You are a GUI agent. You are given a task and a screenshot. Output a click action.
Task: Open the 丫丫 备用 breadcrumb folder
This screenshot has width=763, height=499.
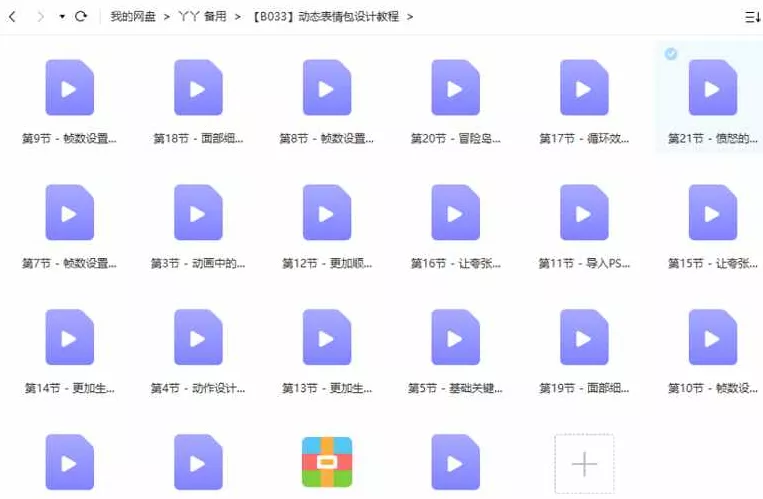(202, 16)
